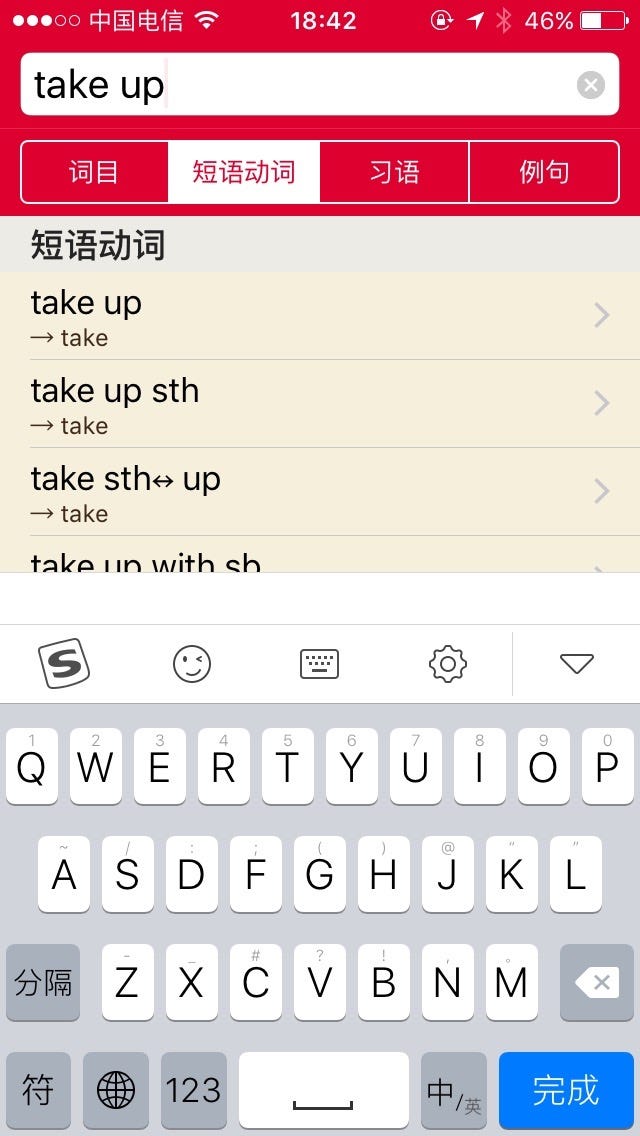Tap the blue 完成 key

point(566,1090)
